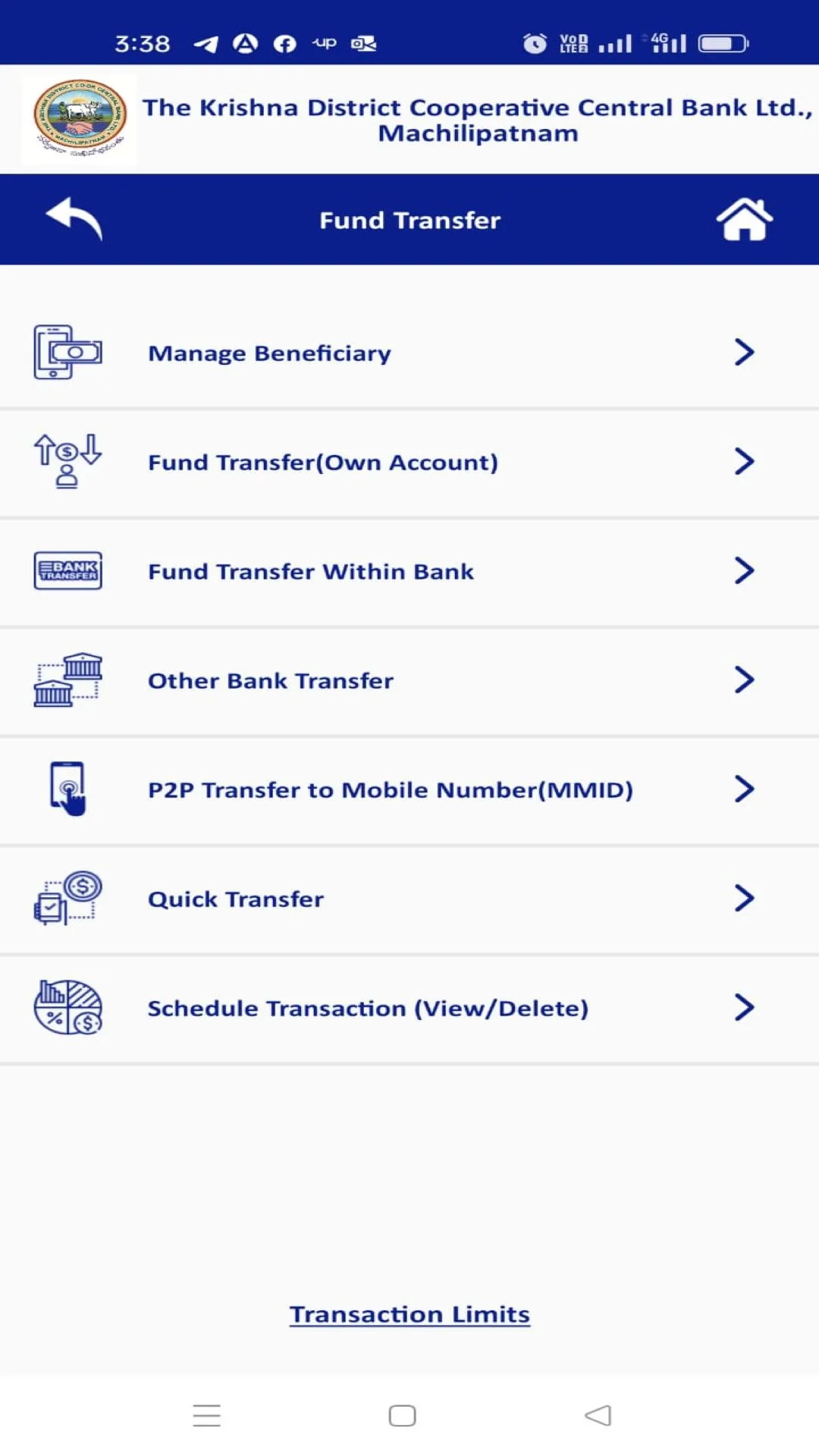The width and height of the screenshot is (819, 1456).
Task: Tap the Android back navigation triangle
Action: (x=598, y=1415)
